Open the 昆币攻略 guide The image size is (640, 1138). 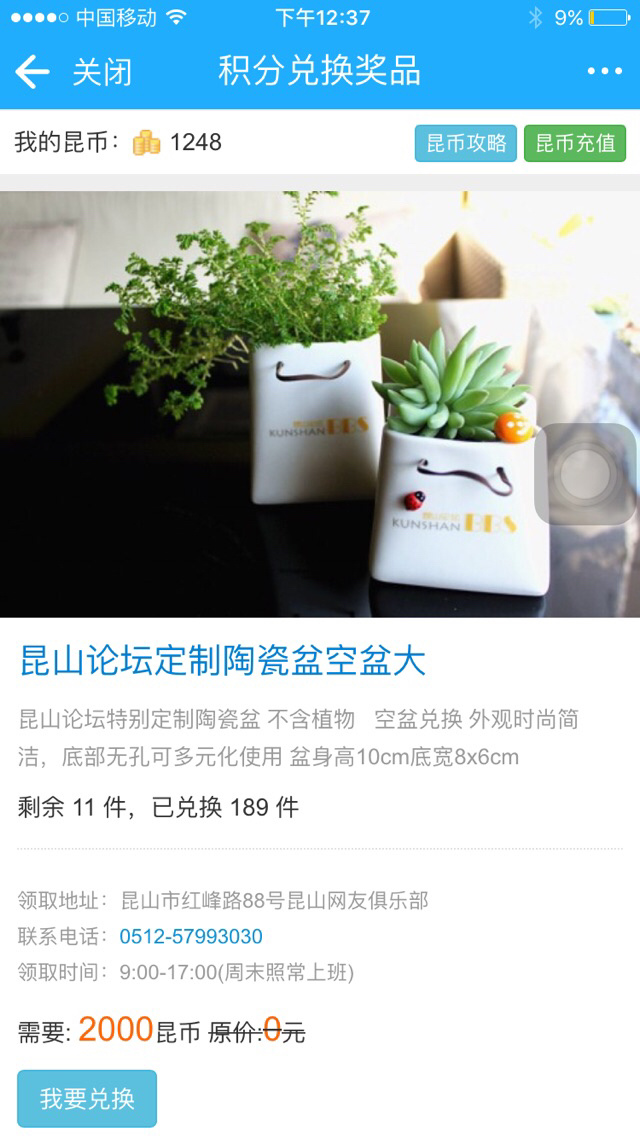click(x=466, y=143)
